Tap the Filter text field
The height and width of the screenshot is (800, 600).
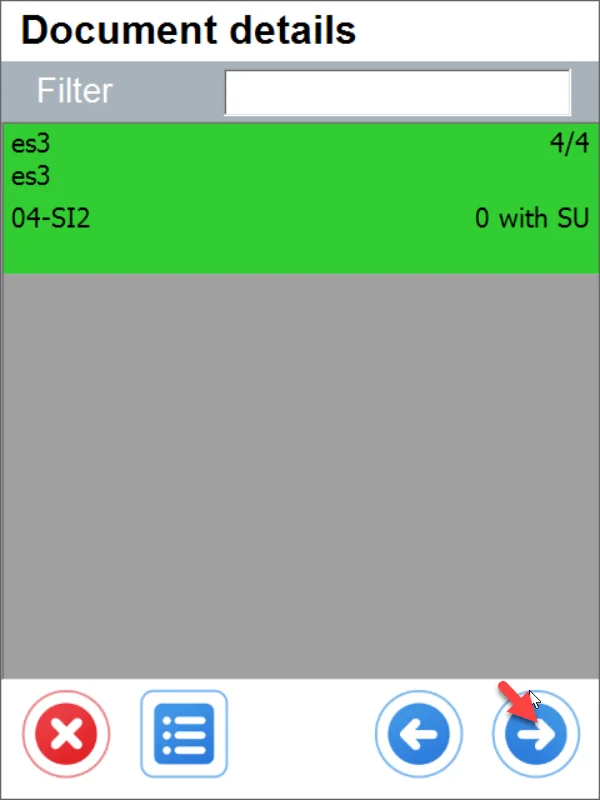(x=397, y=93)
